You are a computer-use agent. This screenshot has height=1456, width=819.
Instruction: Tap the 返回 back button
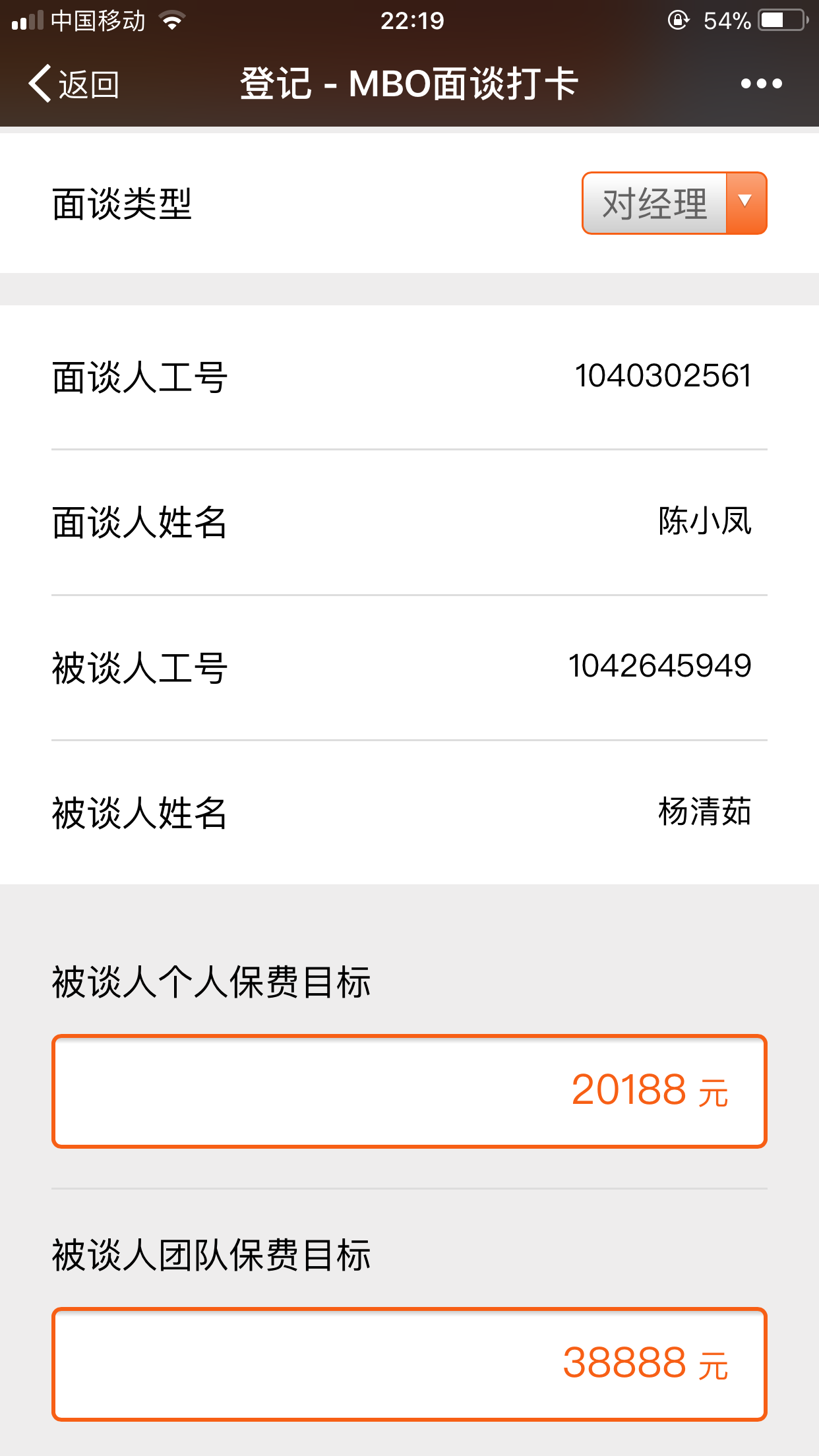tap(74, 84)
